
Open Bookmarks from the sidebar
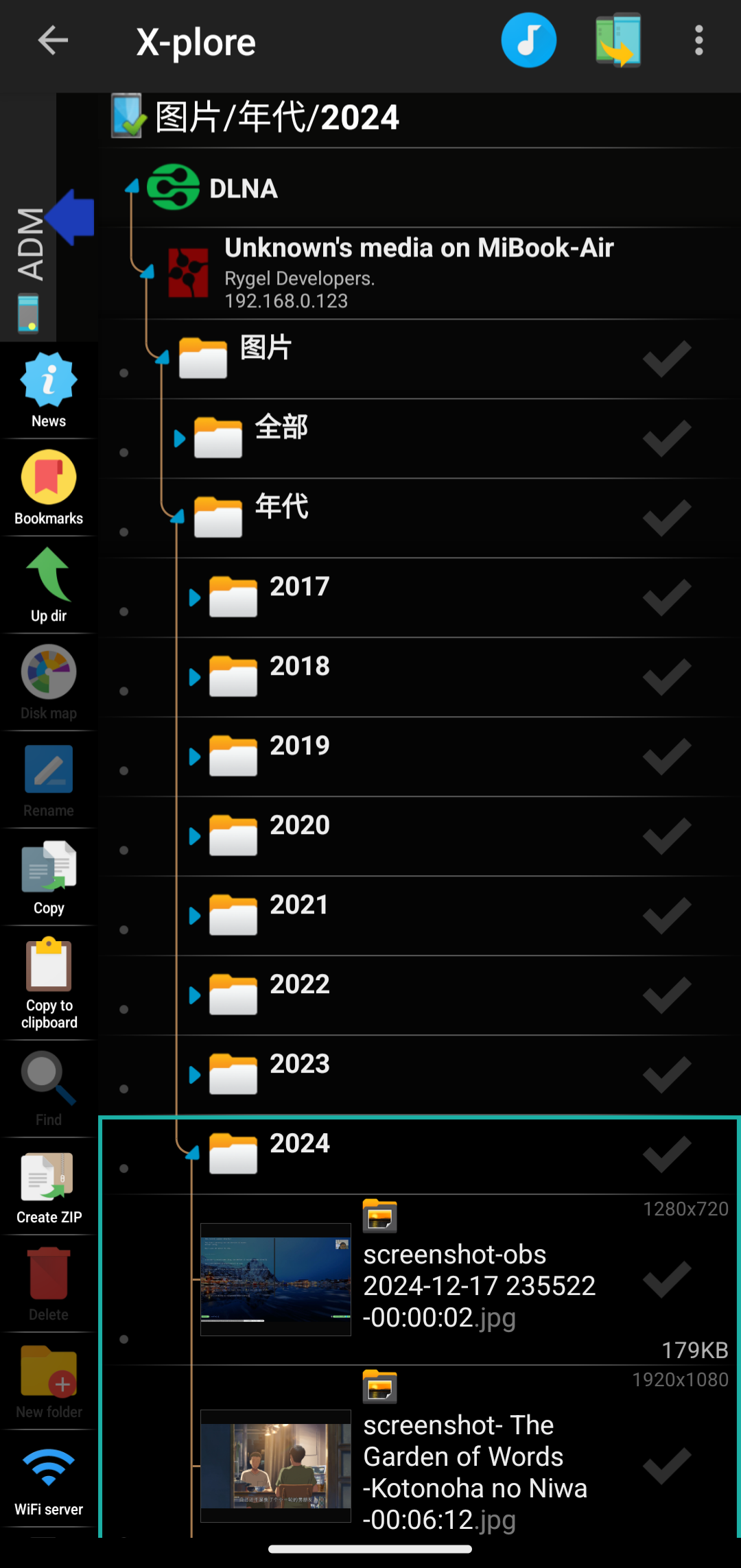48,488
